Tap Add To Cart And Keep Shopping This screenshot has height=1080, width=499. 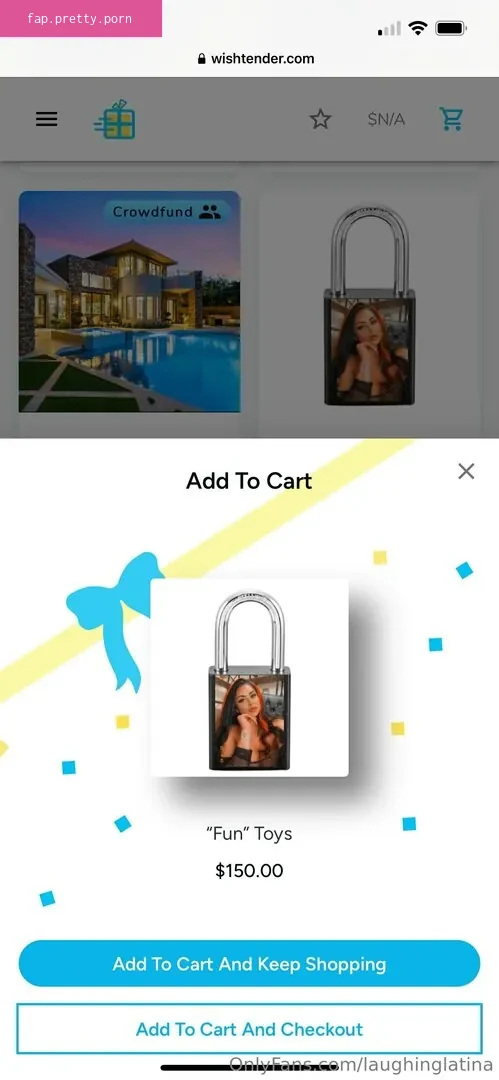pos(250,964)
